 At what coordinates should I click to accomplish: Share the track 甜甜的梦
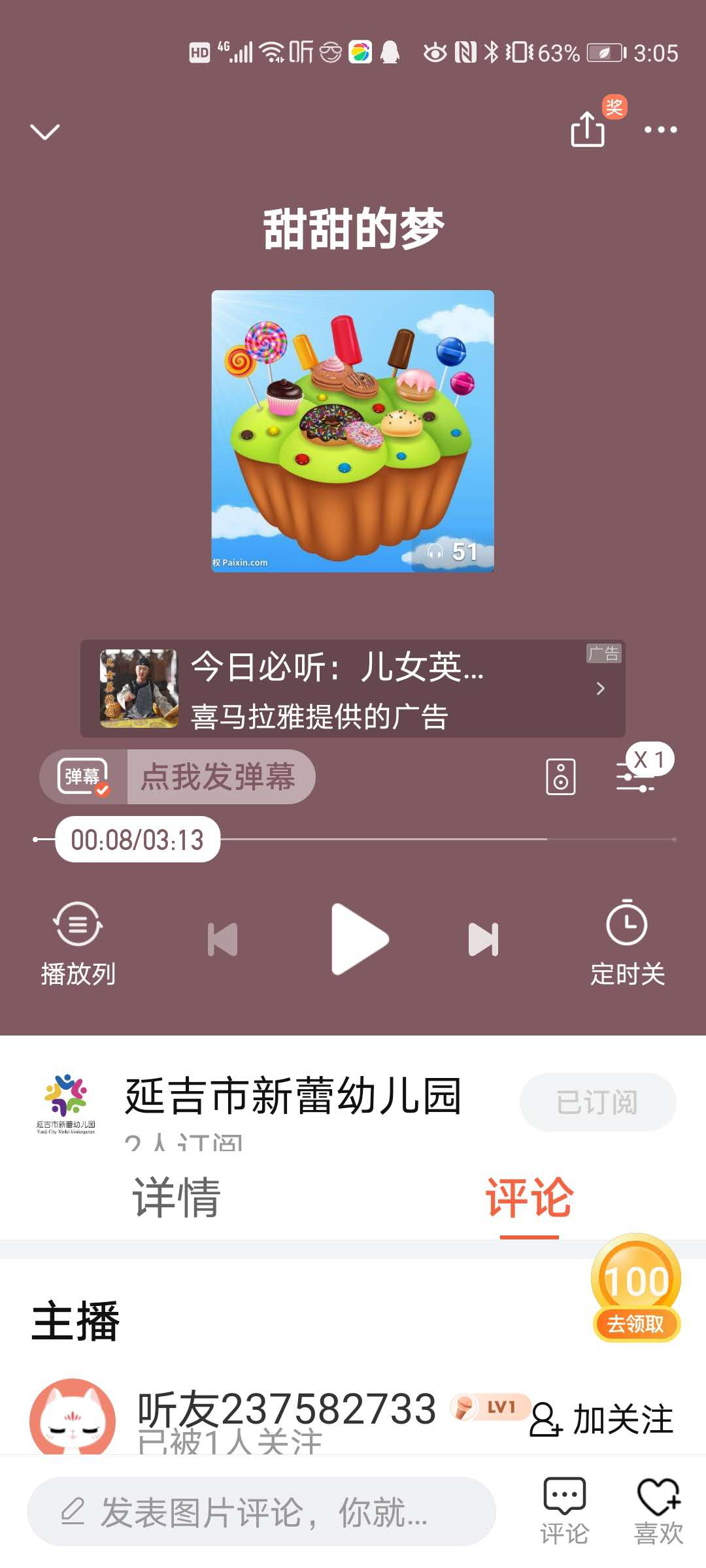click(587, 129)
